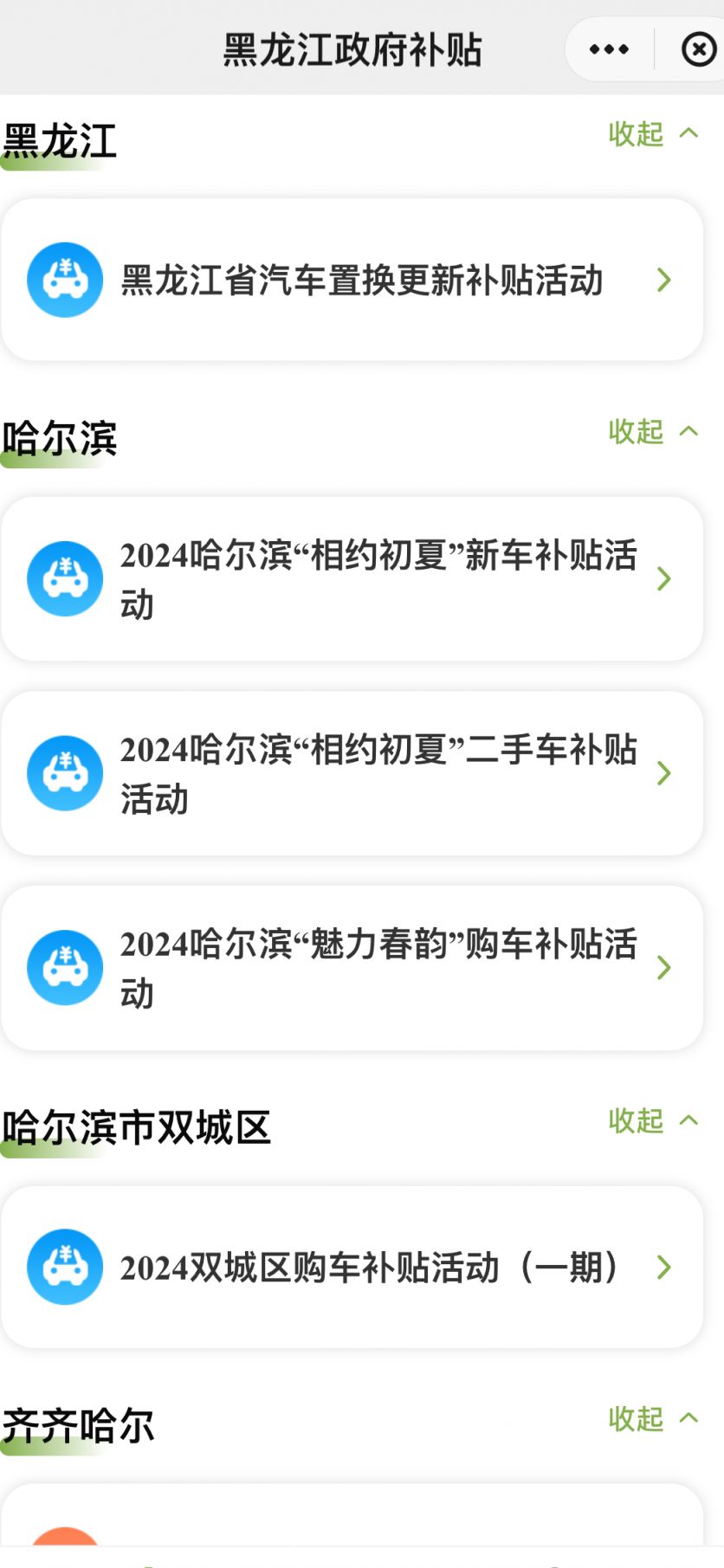724x1568 pixels.
Task: Collapse the 齐齐哈尔 section
Action: pyautogui.click(x=653, y=1419)
